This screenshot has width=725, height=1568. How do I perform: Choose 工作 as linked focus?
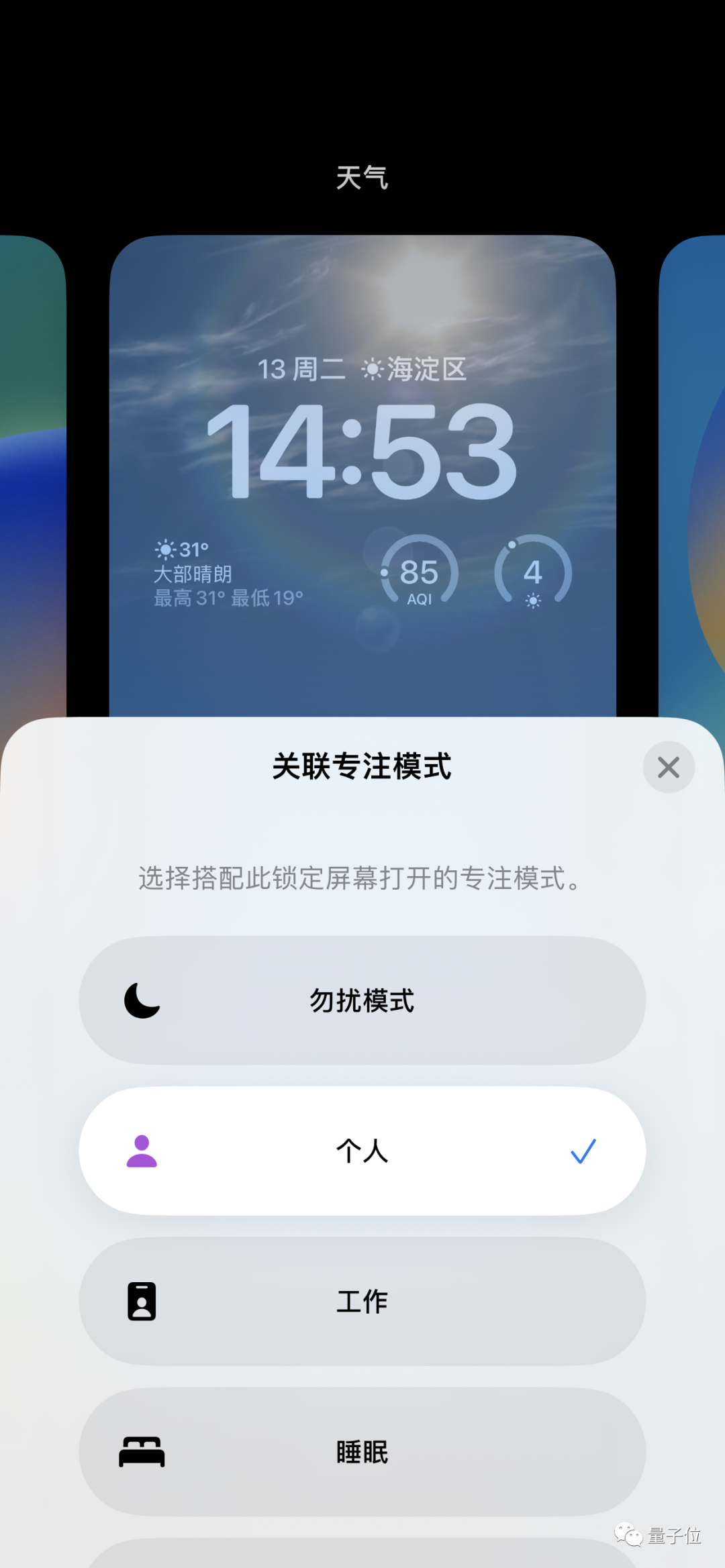362,1301
